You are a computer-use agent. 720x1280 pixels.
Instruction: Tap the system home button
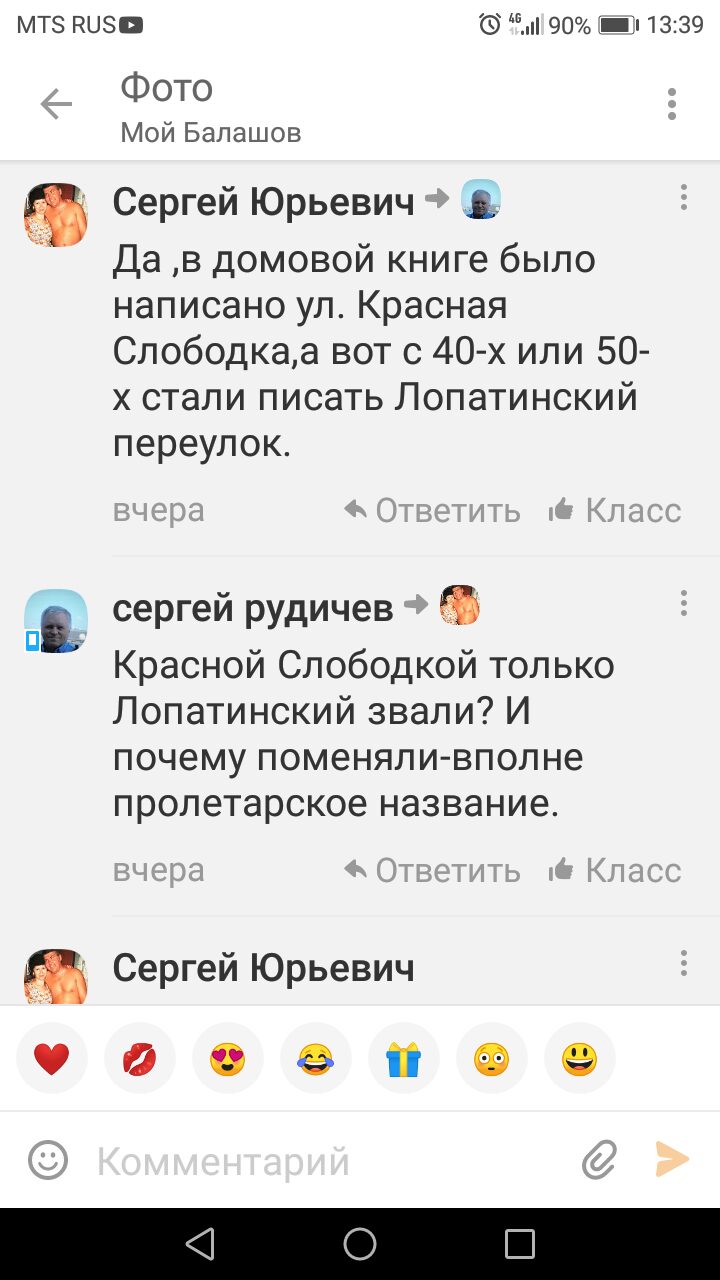coord(360,1244)
